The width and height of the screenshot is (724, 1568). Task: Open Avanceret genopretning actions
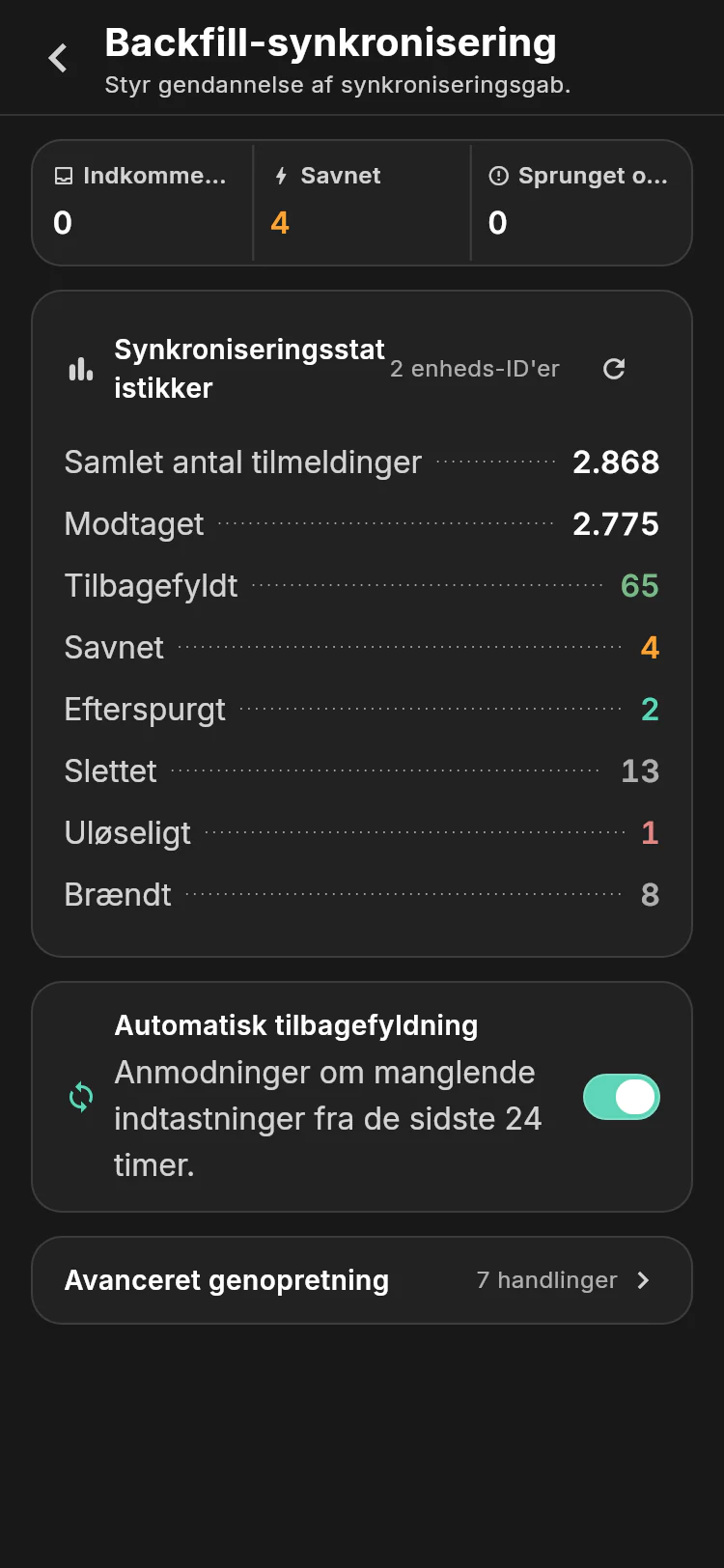[x=362, y=1280]
